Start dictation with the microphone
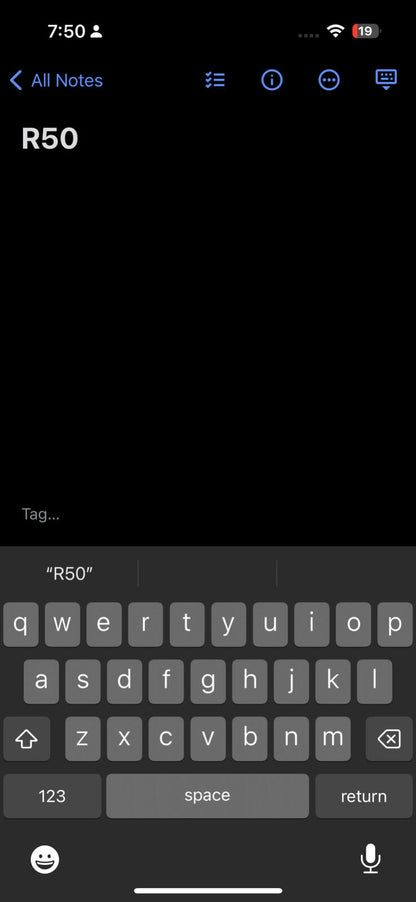Image resolution: width=416 pixels, height=902 pixels. pyautogui.click(x=371, y=859)
